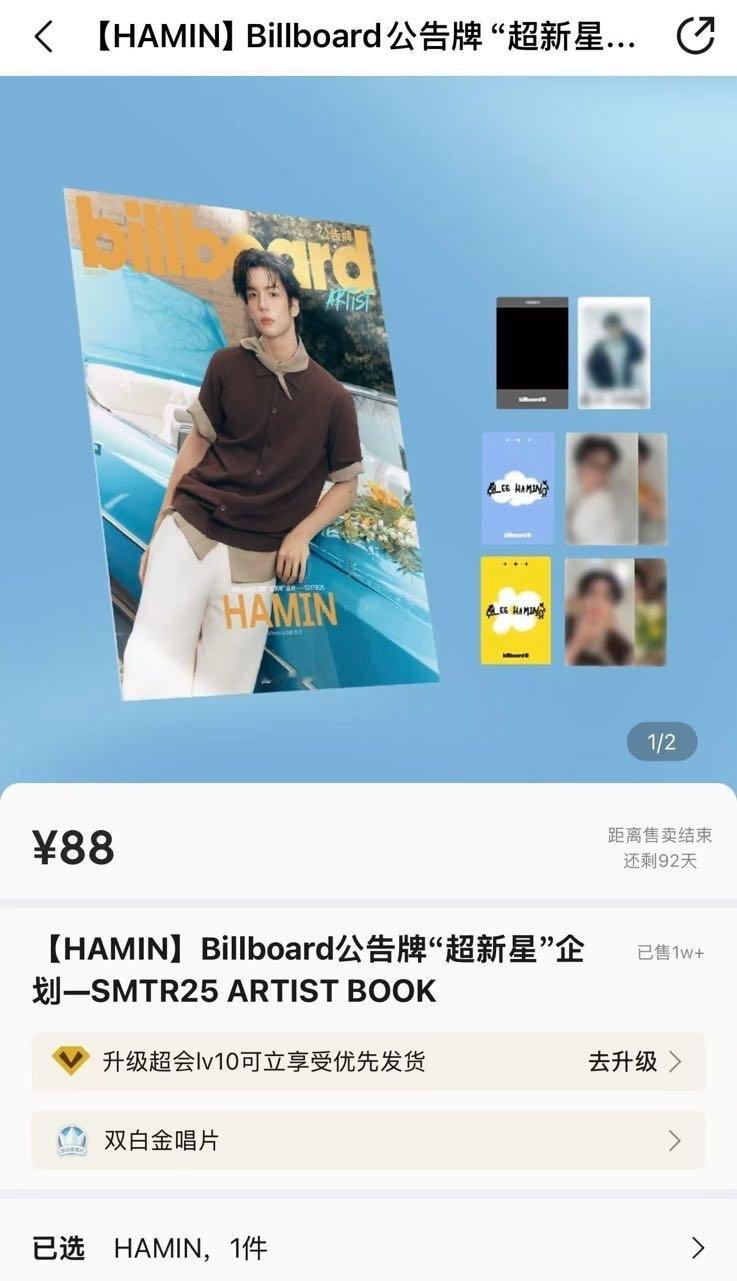Tap the truncated product title in header
737x1281 pixels.
(330, 33)
